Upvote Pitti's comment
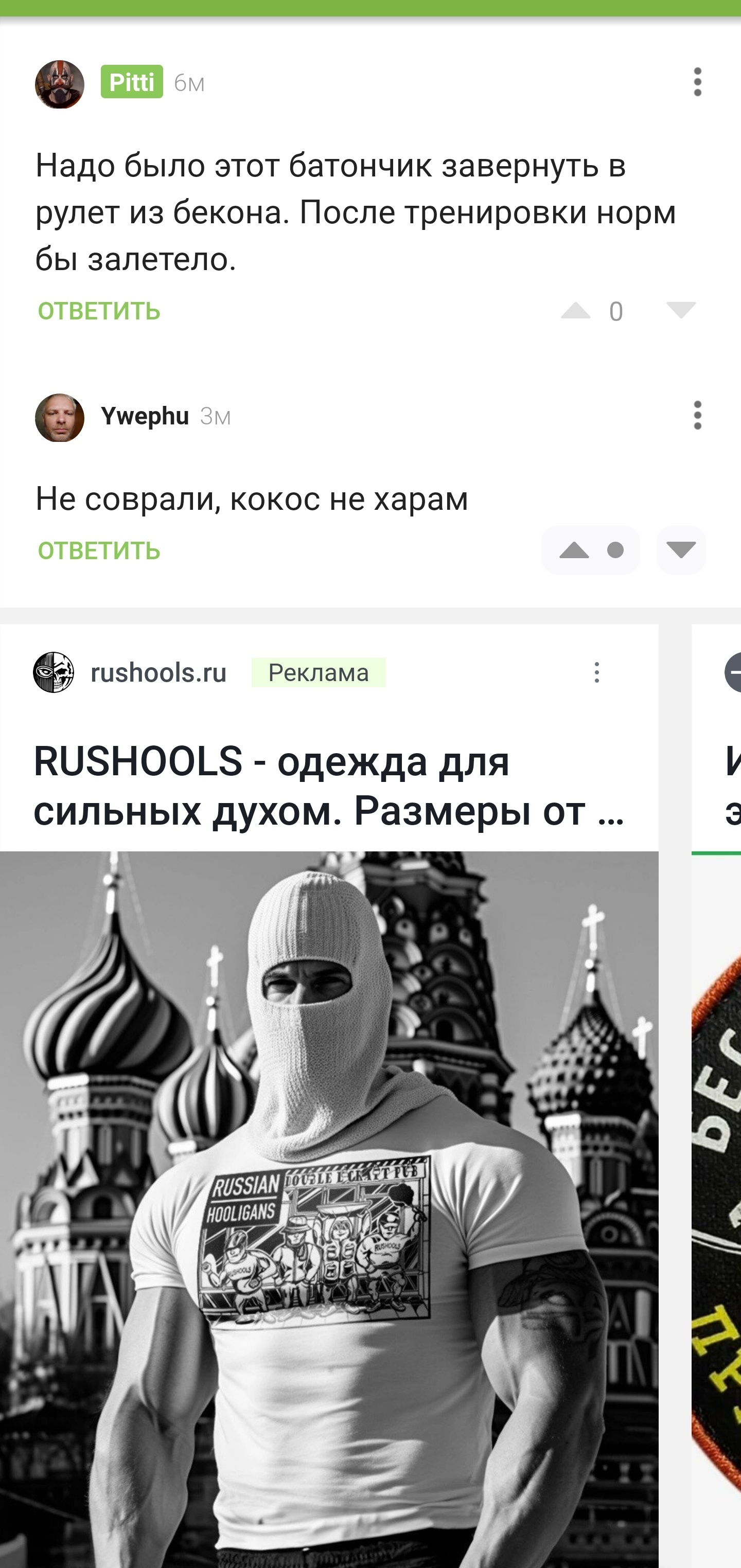This screenshot has width=741, height=1568. pos(575,311)
